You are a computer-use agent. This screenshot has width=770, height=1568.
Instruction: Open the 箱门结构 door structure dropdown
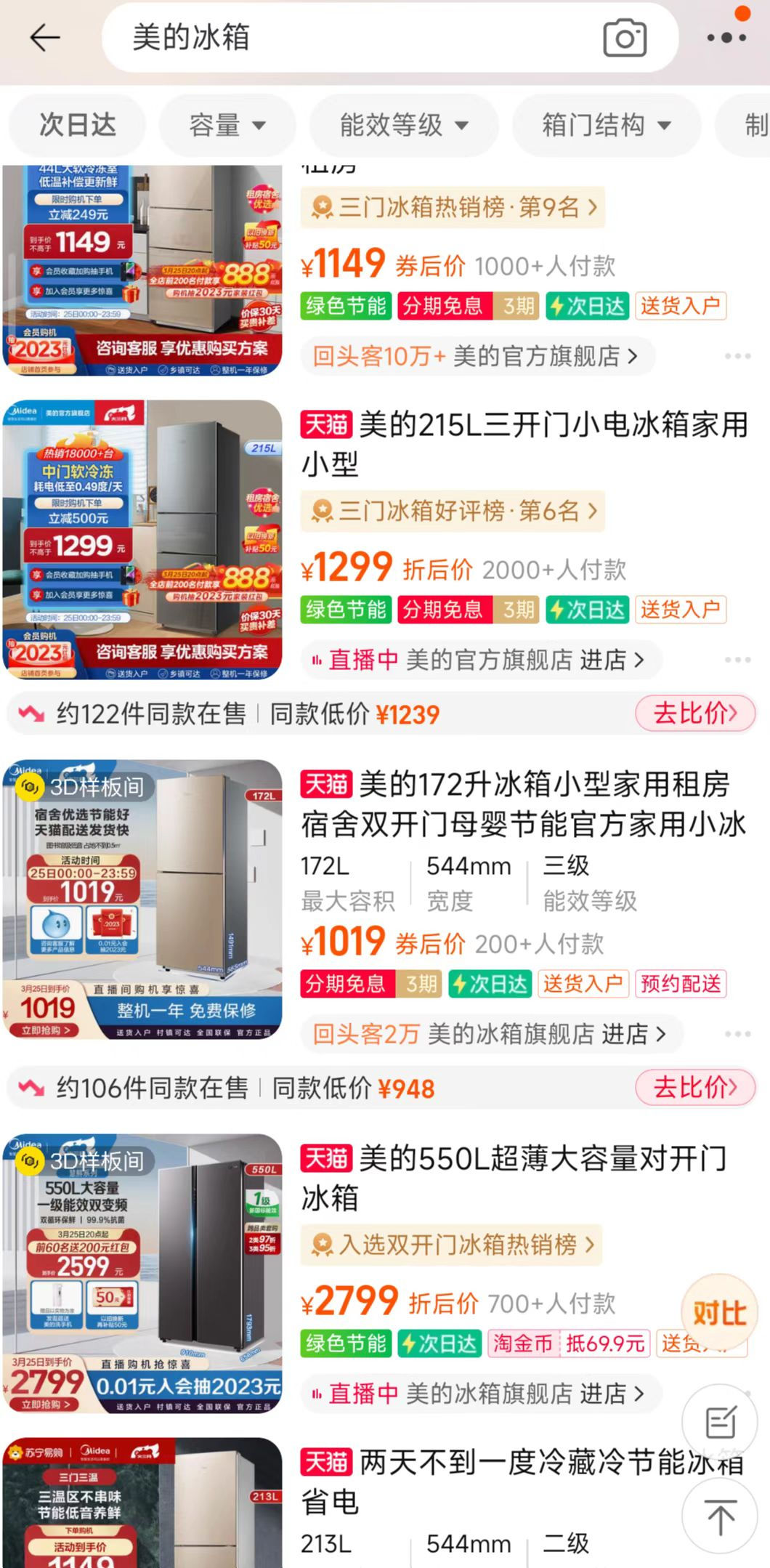point(606,125)
